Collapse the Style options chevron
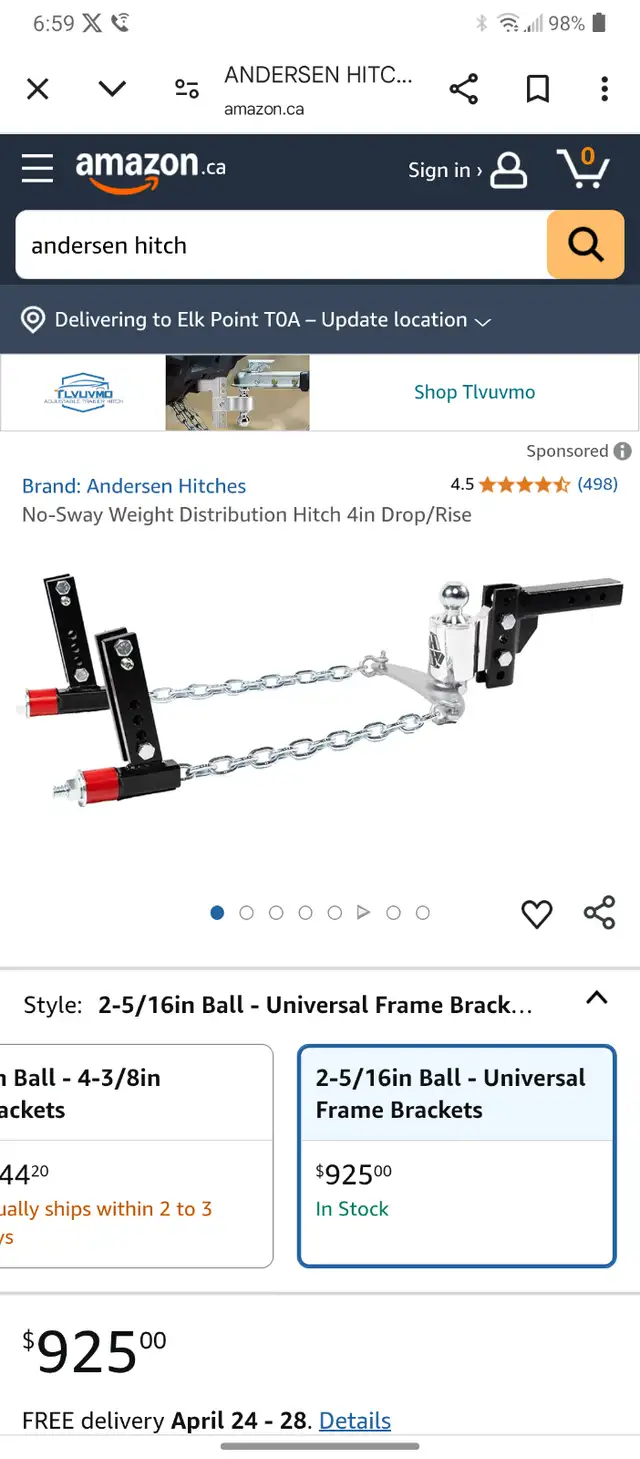Screen dimensions: 640x1459 [596, 998]
